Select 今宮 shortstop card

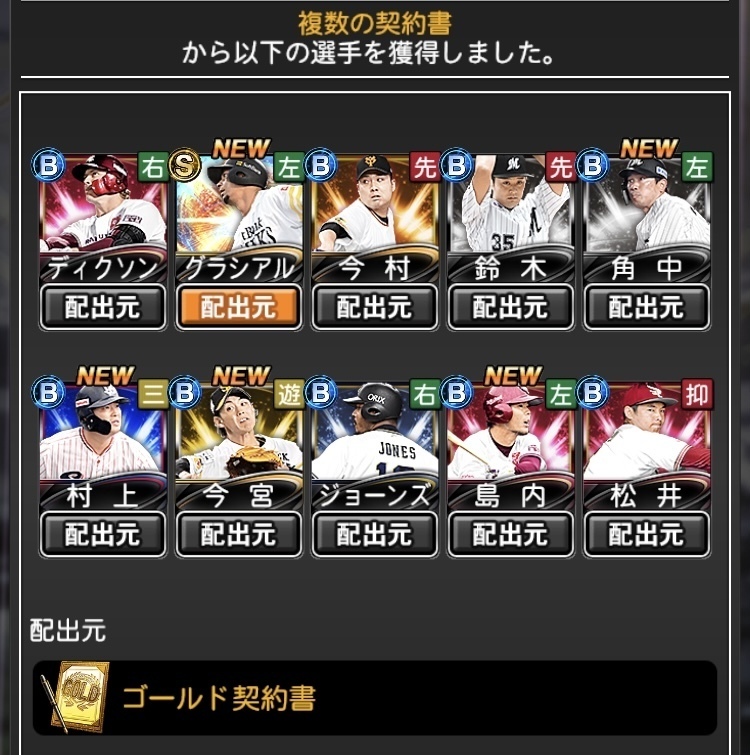(x=239, y=442)
